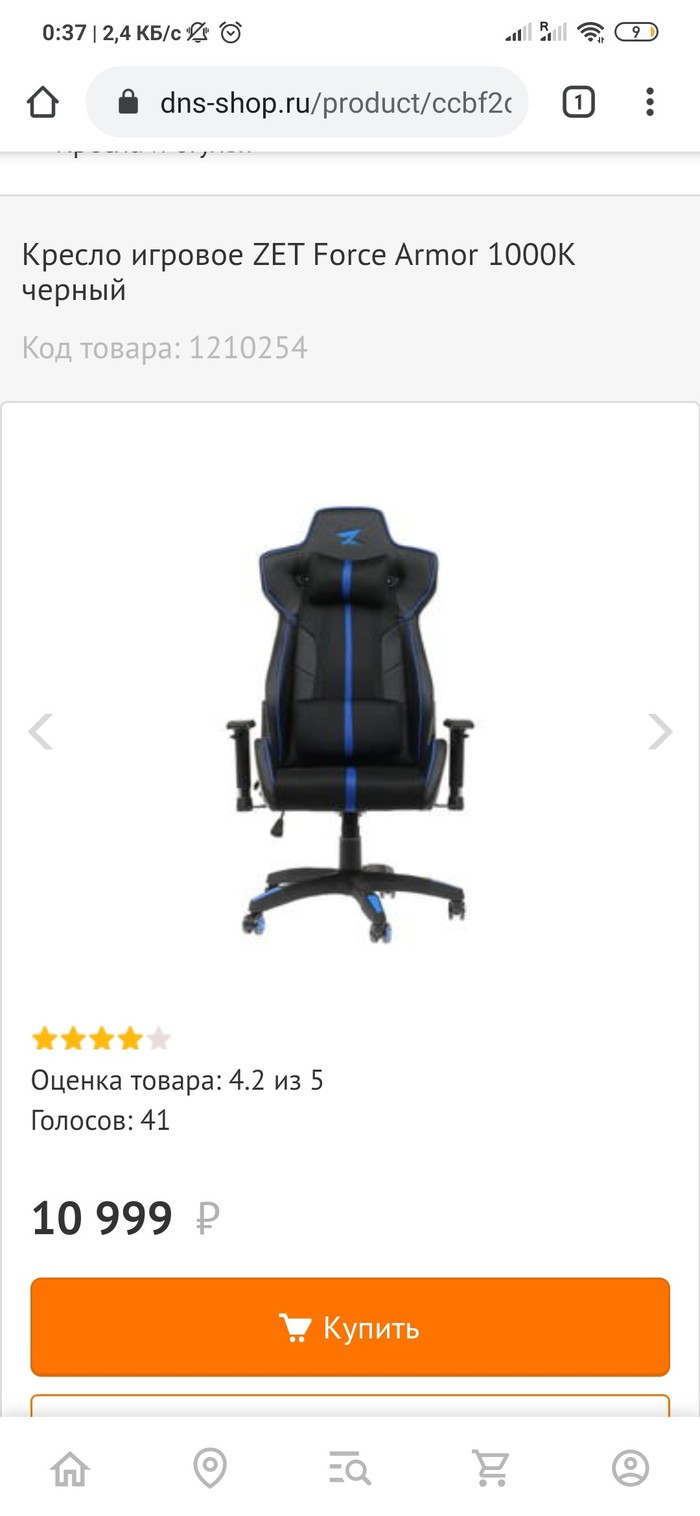Tap the orange Купить button
The image size is (700, 1516).
pos(350,1327)
